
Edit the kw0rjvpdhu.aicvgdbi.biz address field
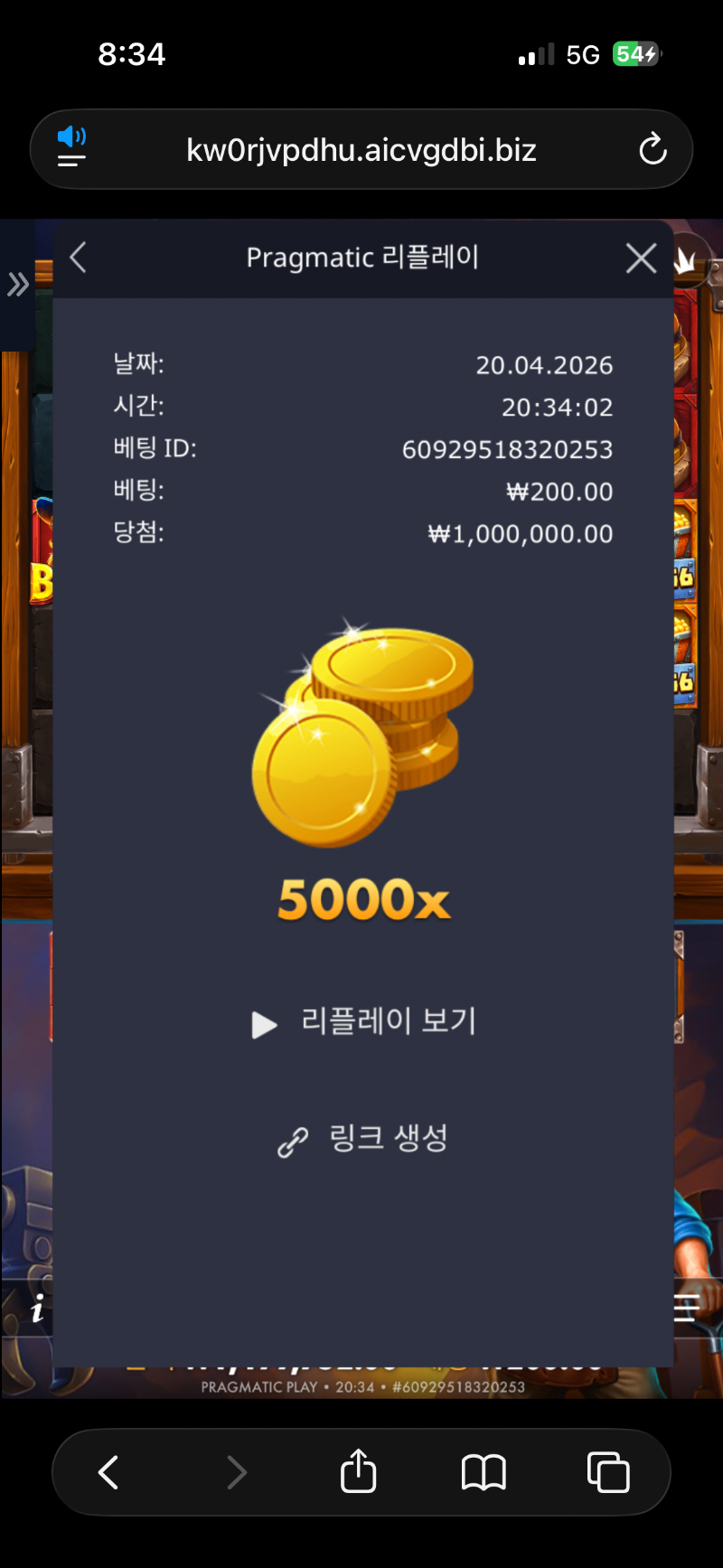[x=361, y=150]
